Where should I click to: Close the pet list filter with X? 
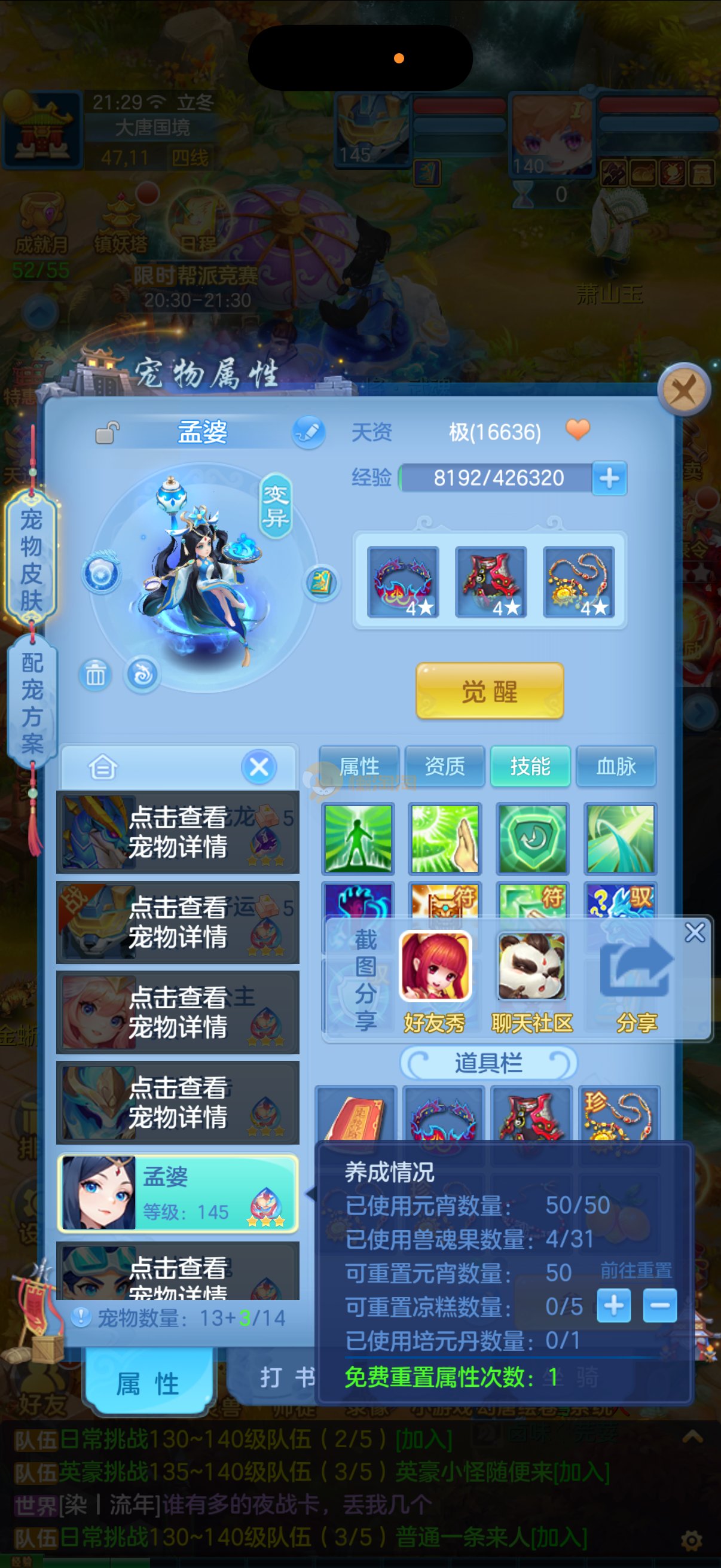pos(259,767)
